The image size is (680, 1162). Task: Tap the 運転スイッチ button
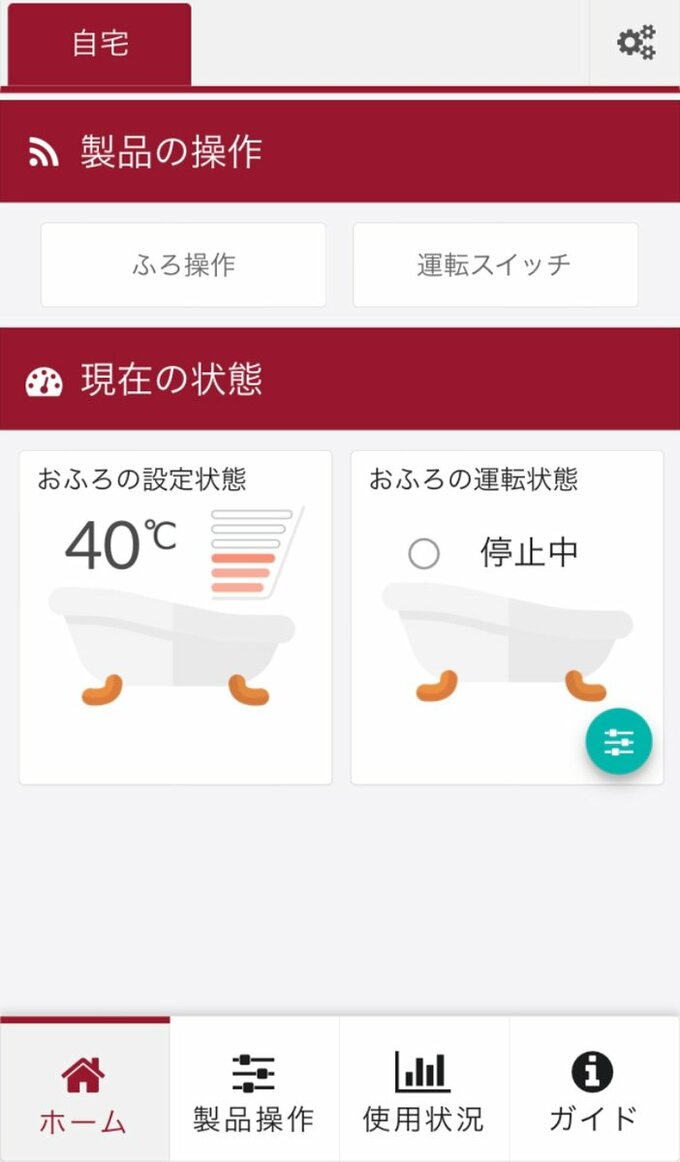tap(495, 265)
